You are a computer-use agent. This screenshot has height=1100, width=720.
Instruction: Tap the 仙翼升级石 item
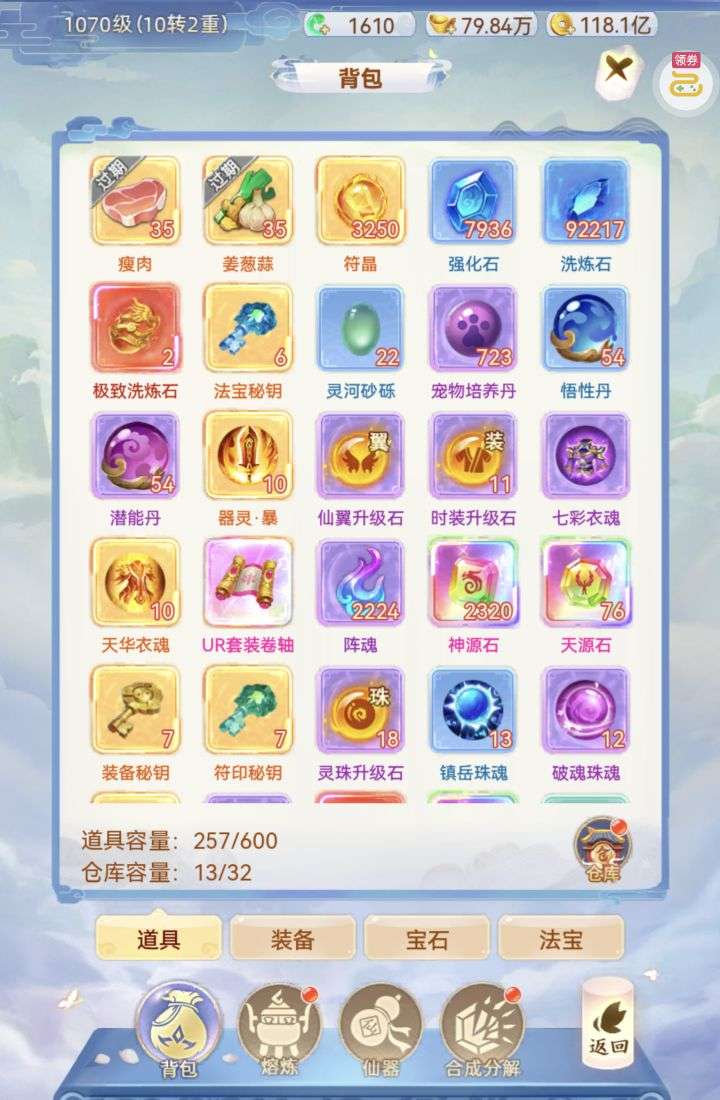point(360,455)
